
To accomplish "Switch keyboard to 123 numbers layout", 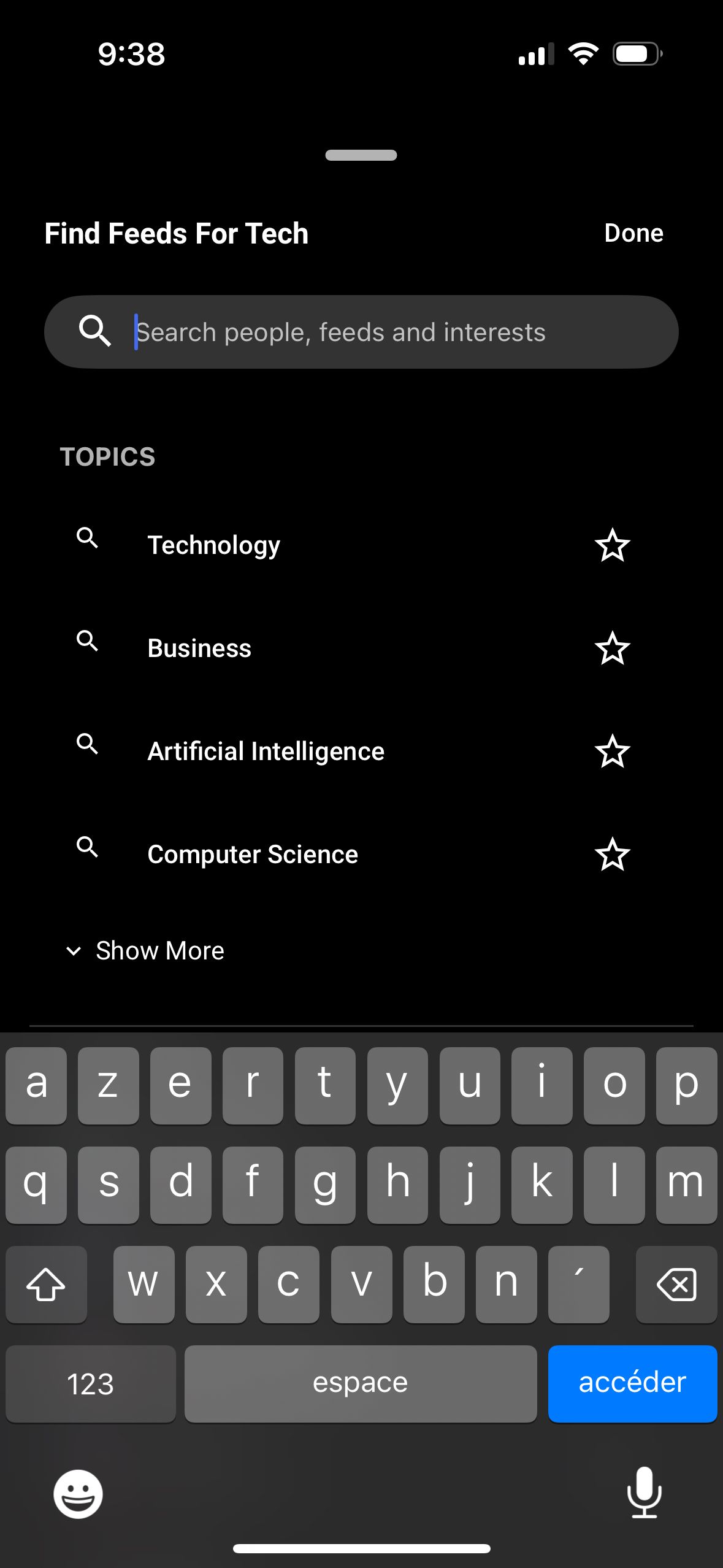I will pos(90,1383).
